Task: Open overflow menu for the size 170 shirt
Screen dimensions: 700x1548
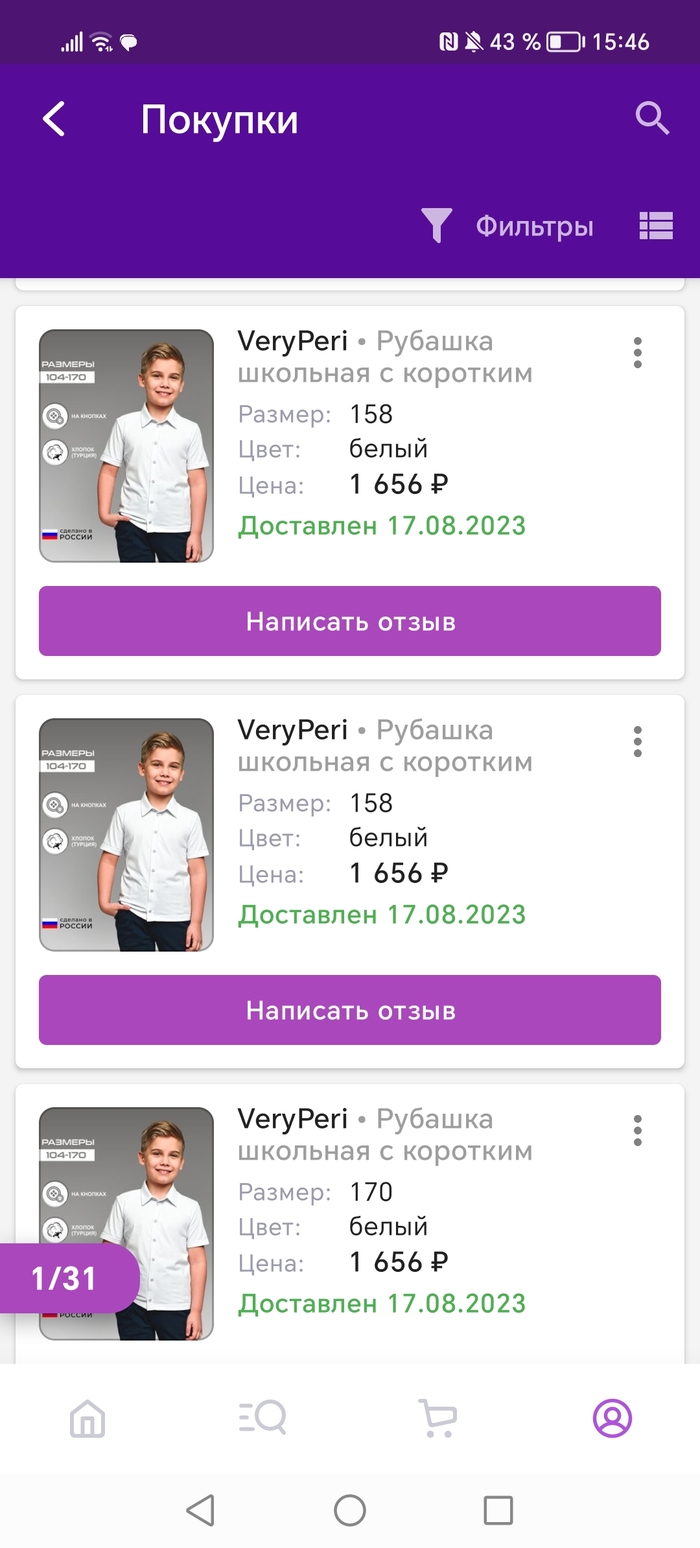Action: click(x=637, y=1130)
